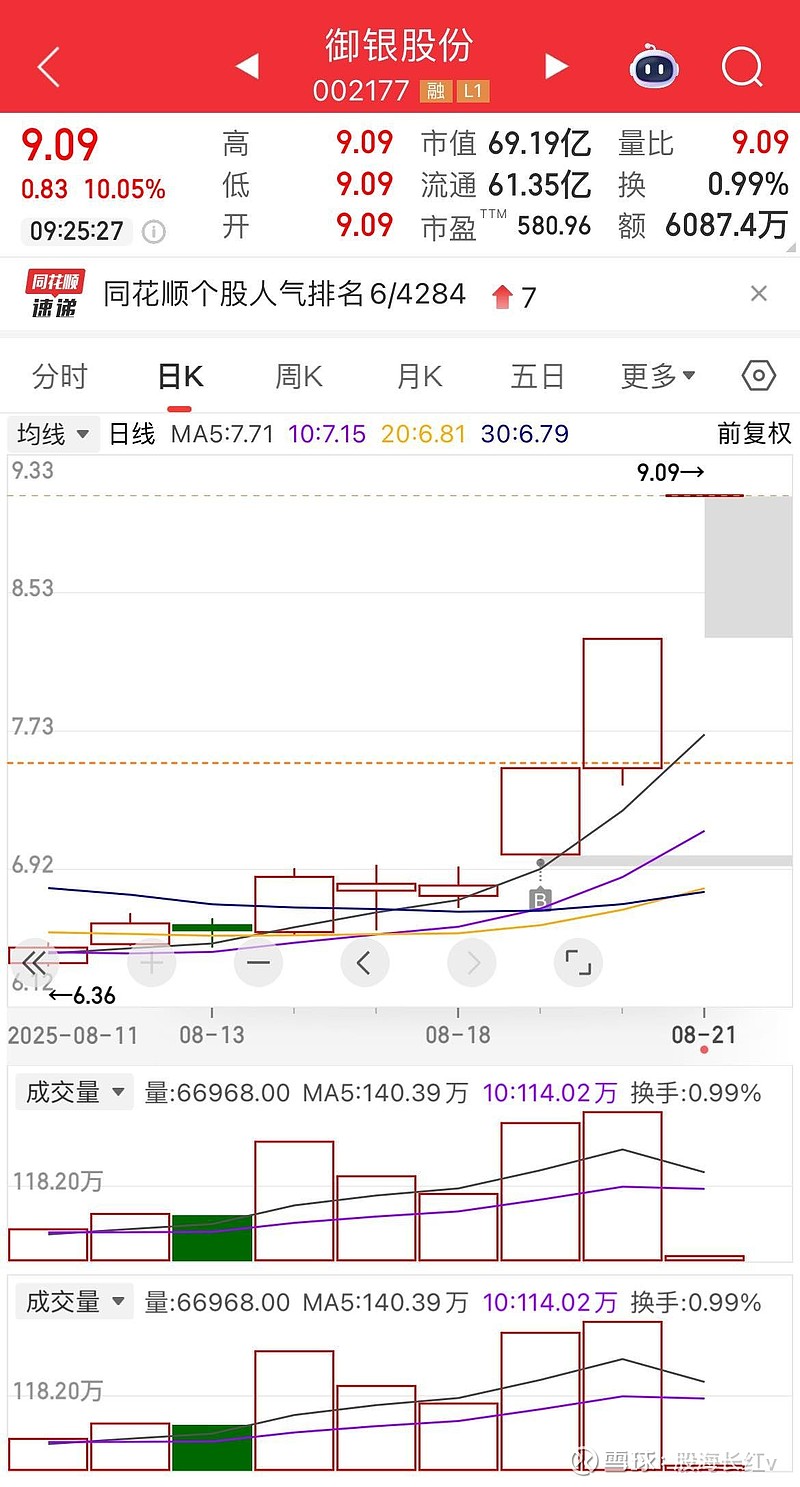
Task: Open stock search
Action: click(x=742, y=67)
